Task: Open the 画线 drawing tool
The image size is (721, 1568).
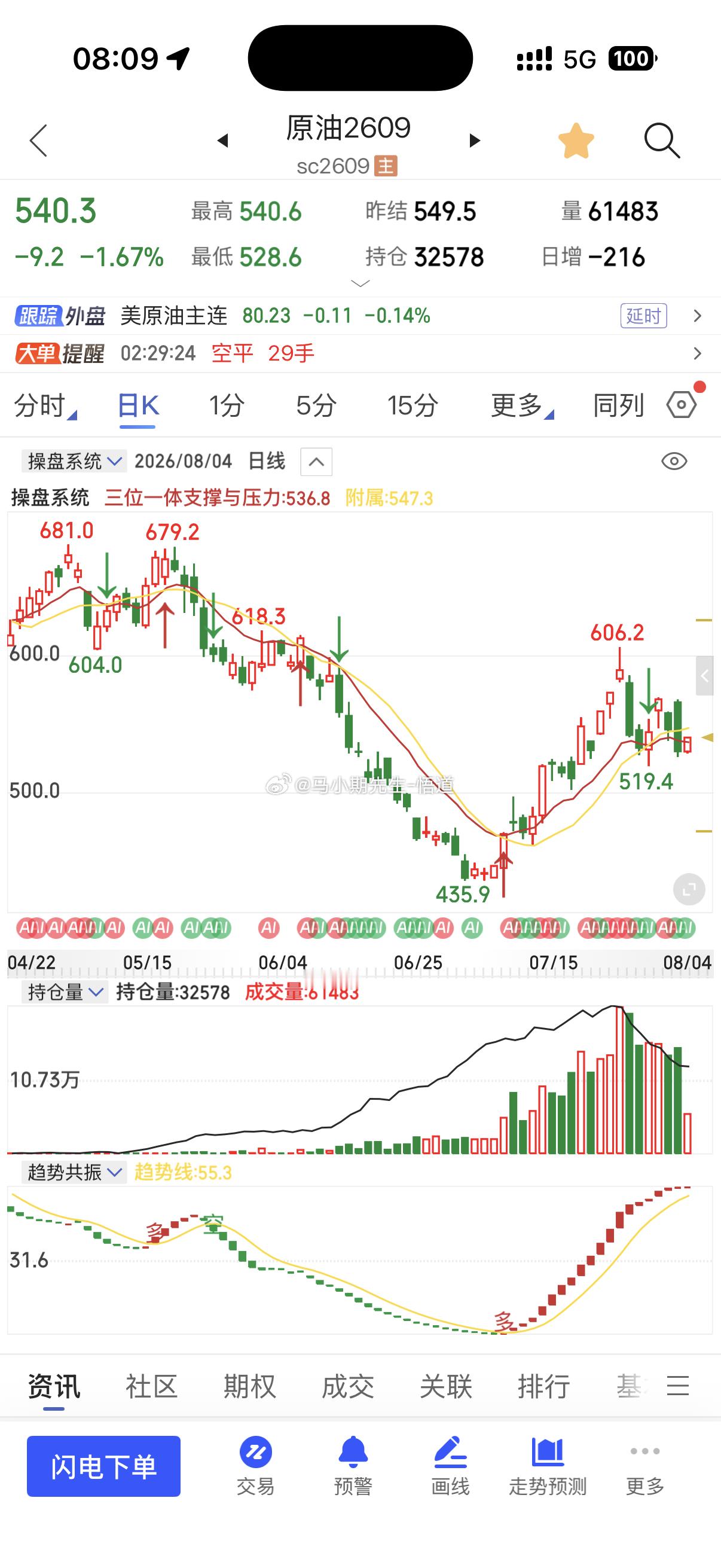Action: tap(450, 1465)
